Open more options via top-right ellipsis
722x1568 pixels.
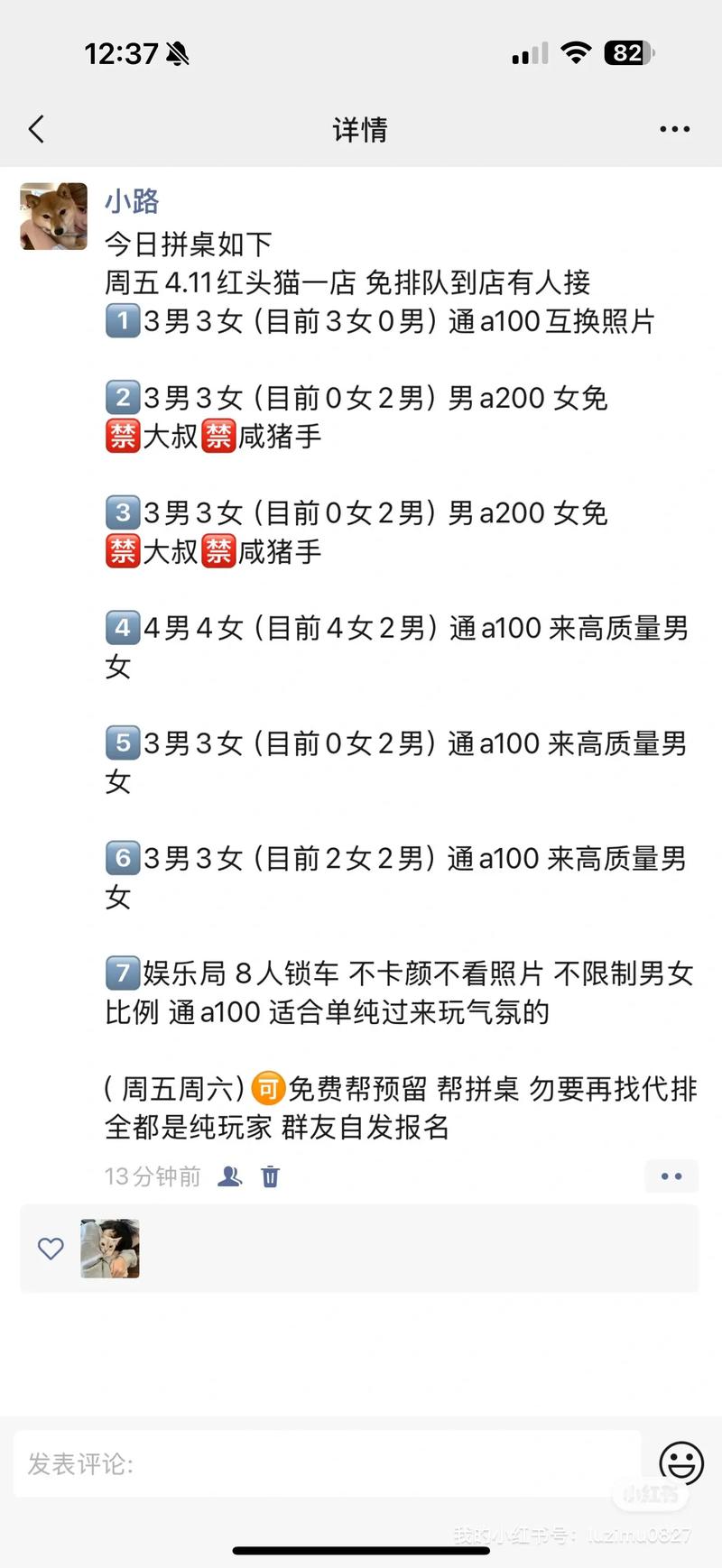pyautogui.click(x=674, y=129)
